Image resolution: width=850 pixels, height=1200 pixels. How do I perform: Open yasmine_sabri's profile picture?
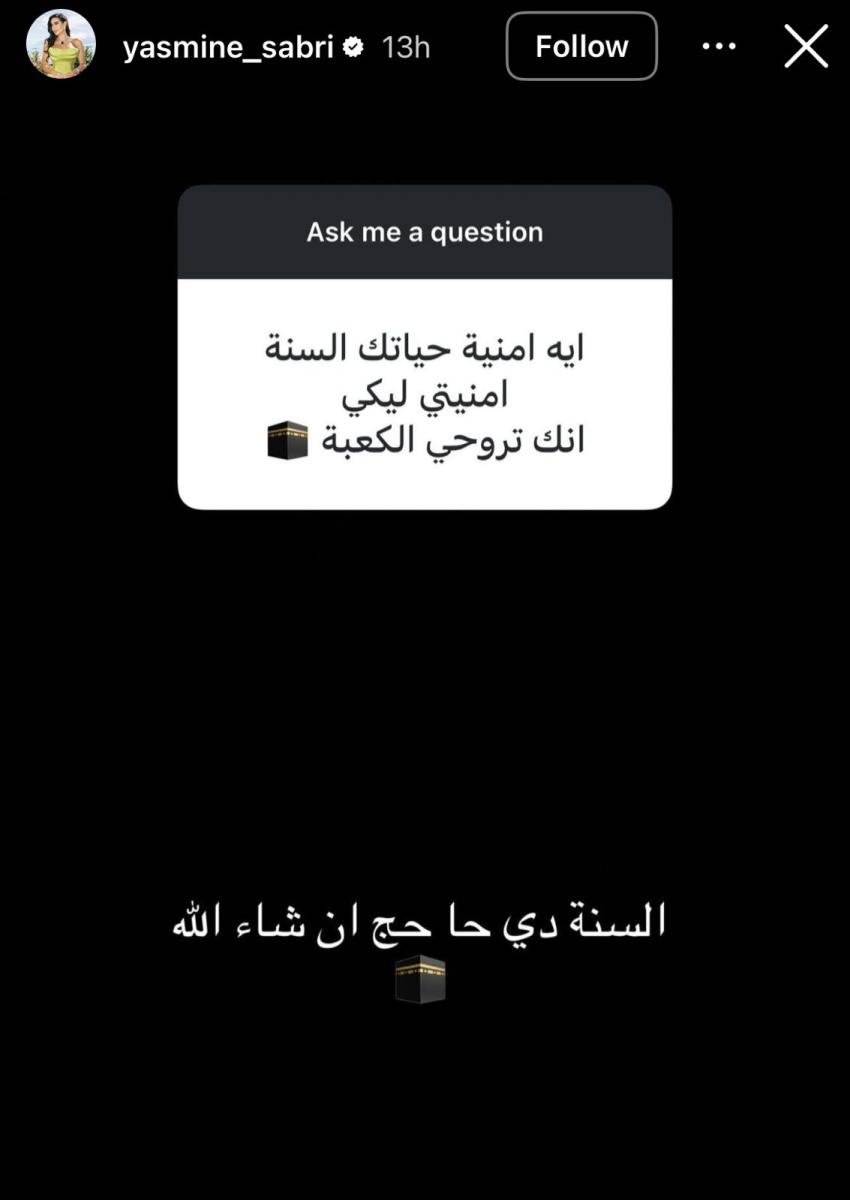click(x=61, y=45)
